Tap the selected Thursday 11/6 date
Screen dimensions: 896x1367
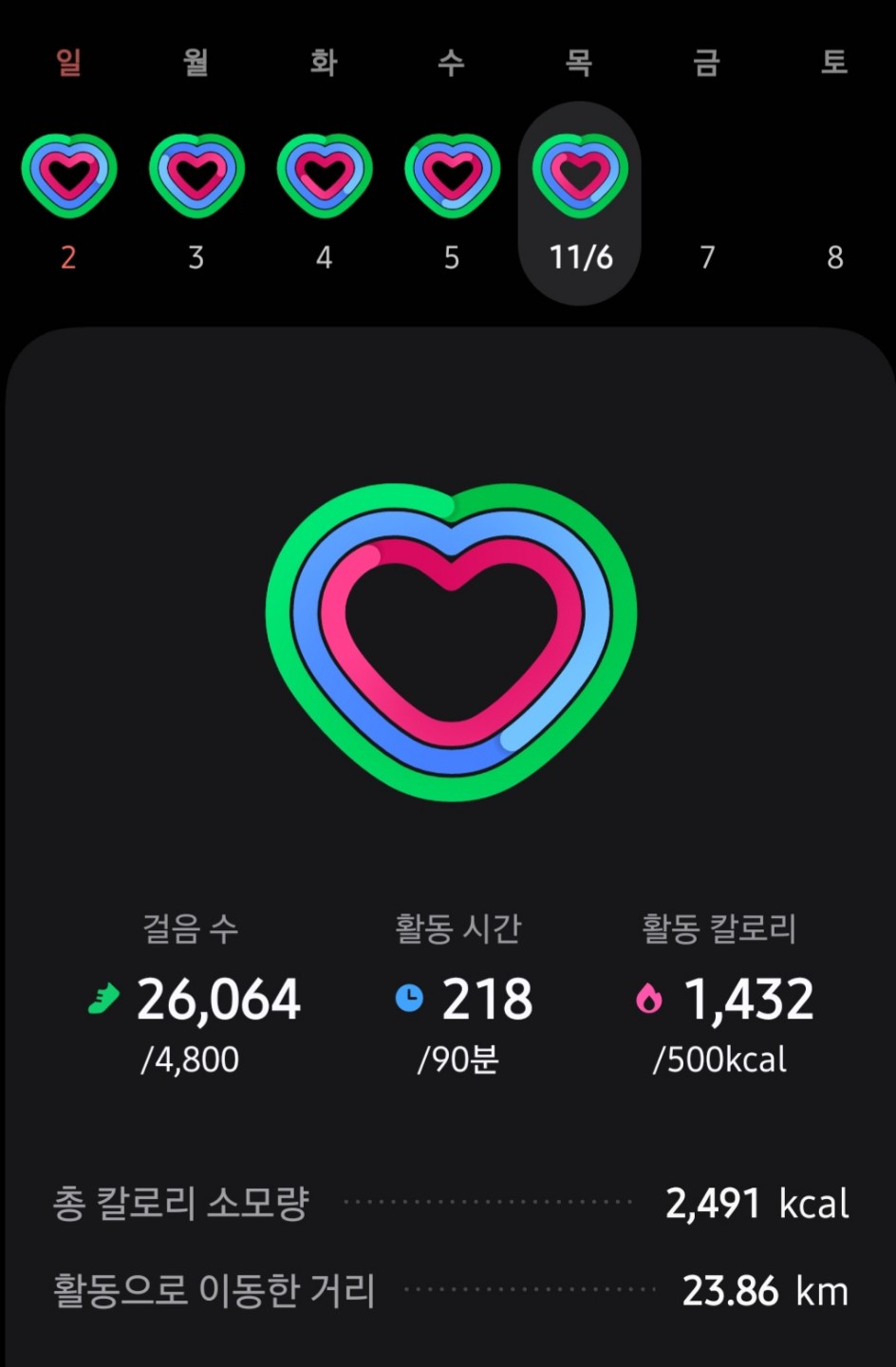[580, 203]
